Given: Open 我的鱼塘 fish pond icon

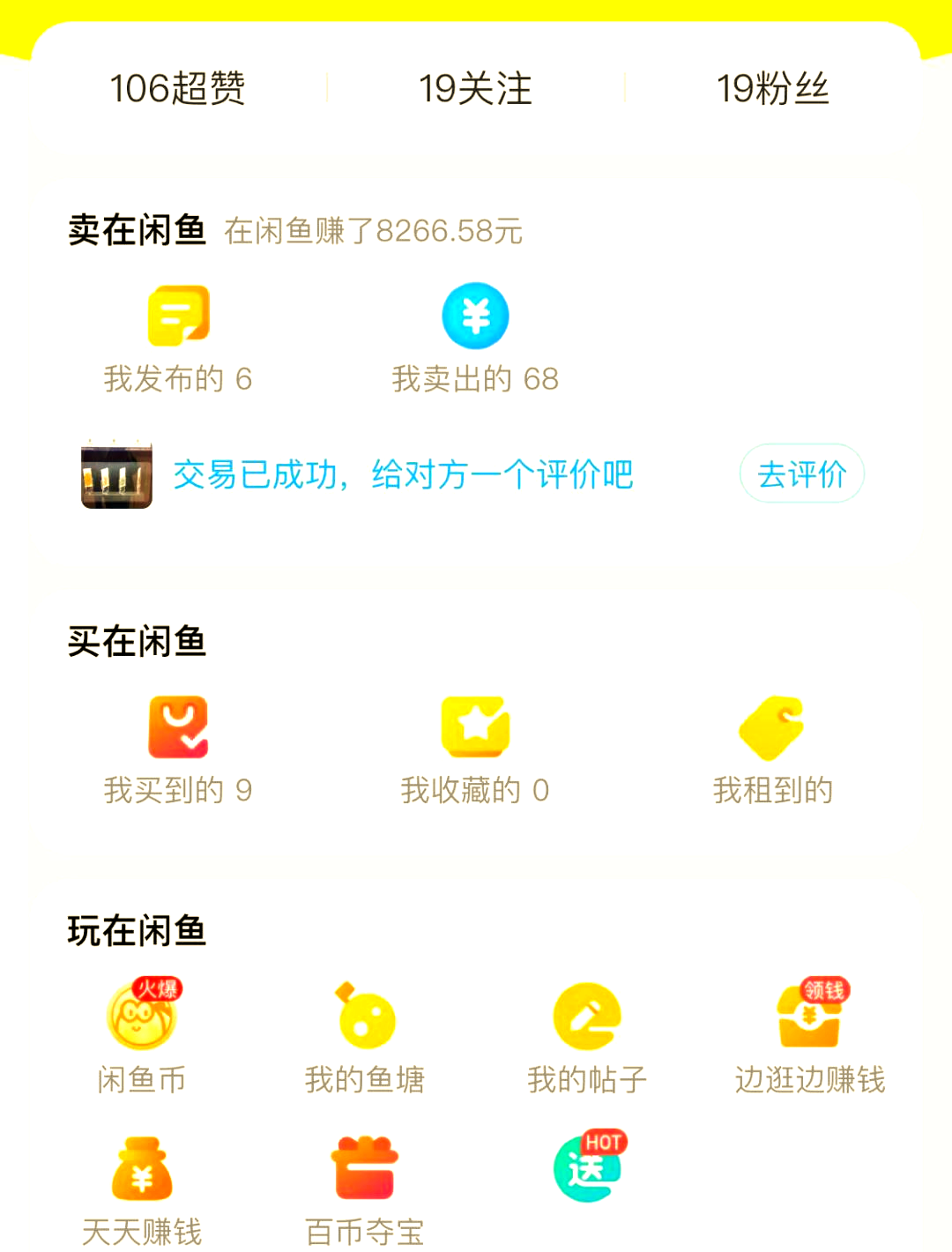Looking at the screenshot, I should pos(364,1016).
